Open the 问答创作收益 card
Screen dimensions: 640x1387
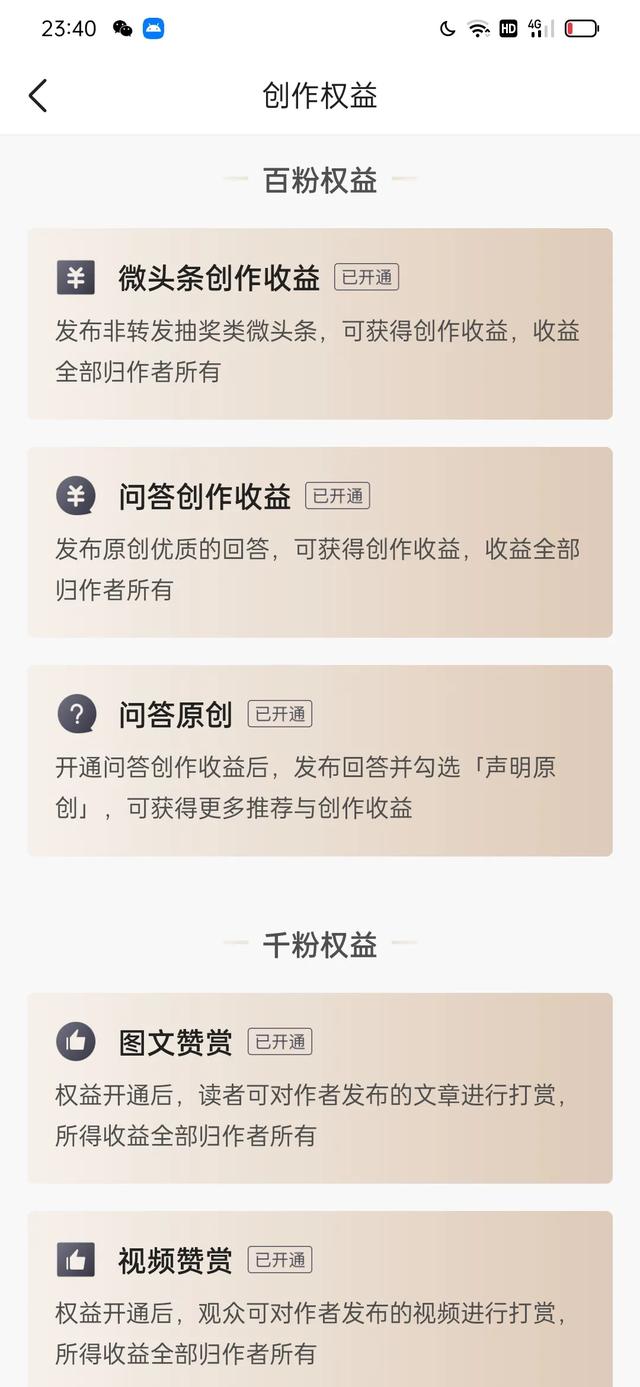(320, 542)
